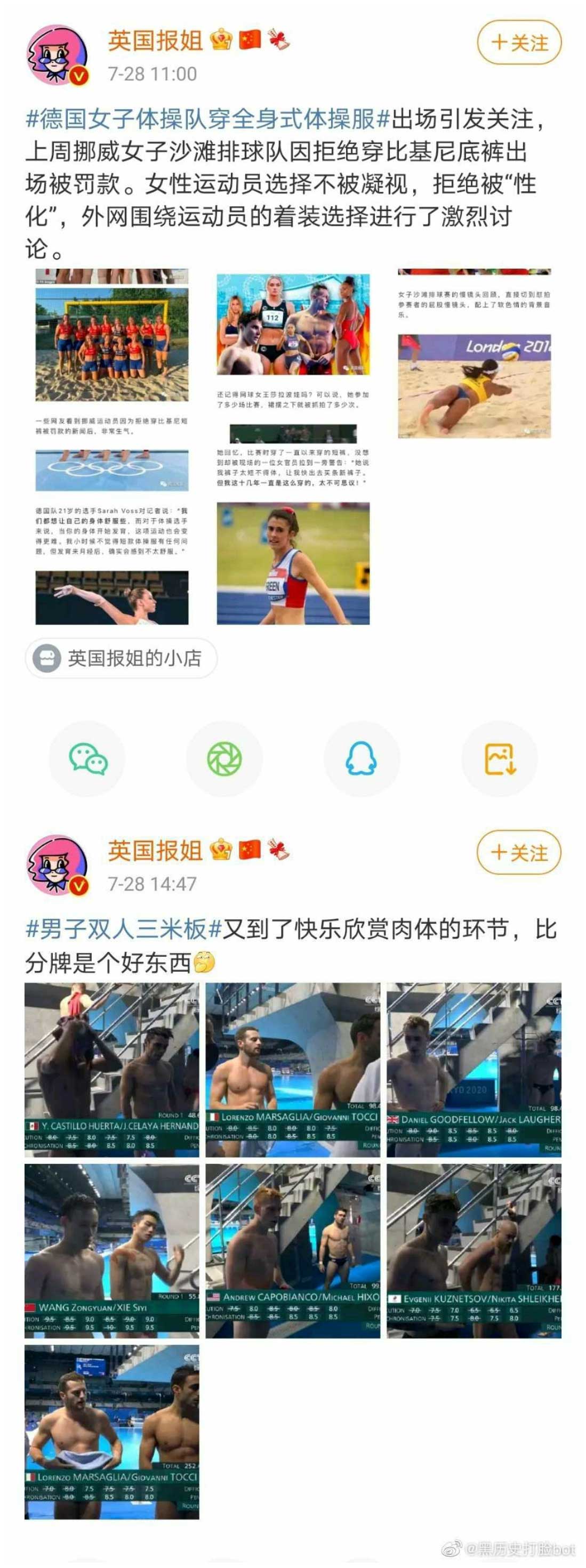View Andrew Capobianco/Michael Hixon diving photo
The image size is (586, 1568).
pyautogui.click(x=292, y=1251)
